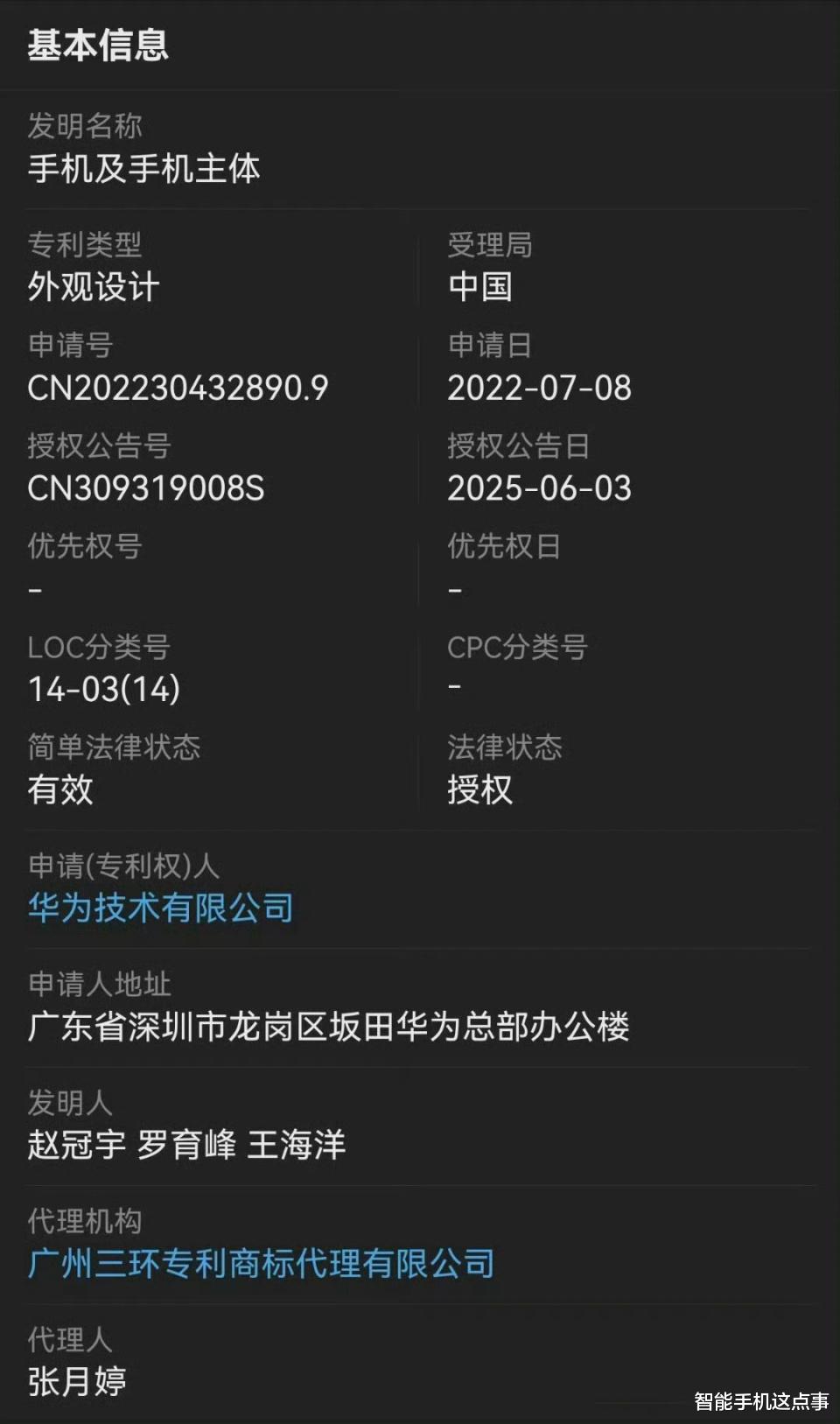Click the legal status value 授权
The image size is (840, 1424).
click(479, 790)
